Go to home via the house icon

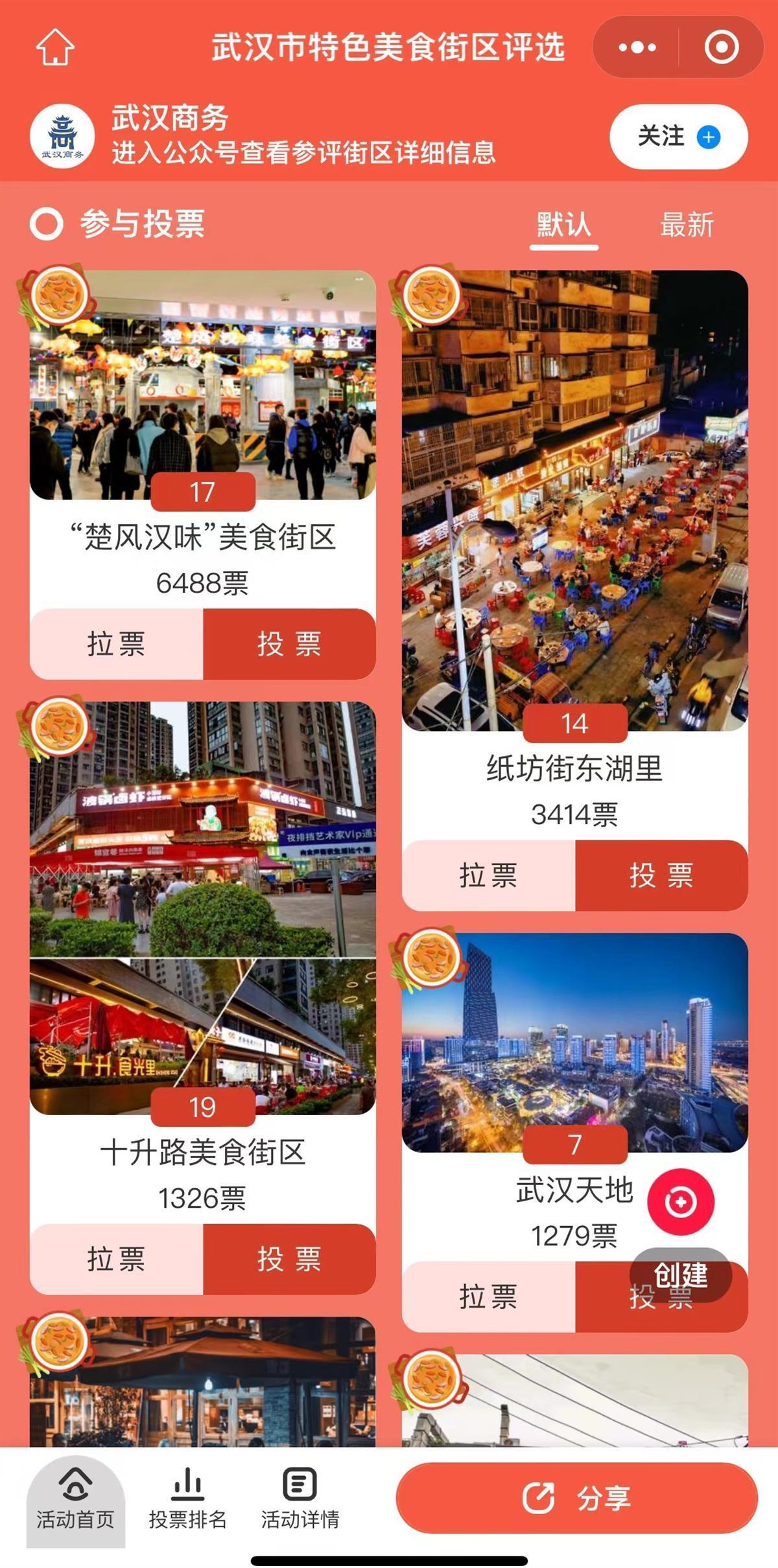pyautogui.click(x=55, y=47)
